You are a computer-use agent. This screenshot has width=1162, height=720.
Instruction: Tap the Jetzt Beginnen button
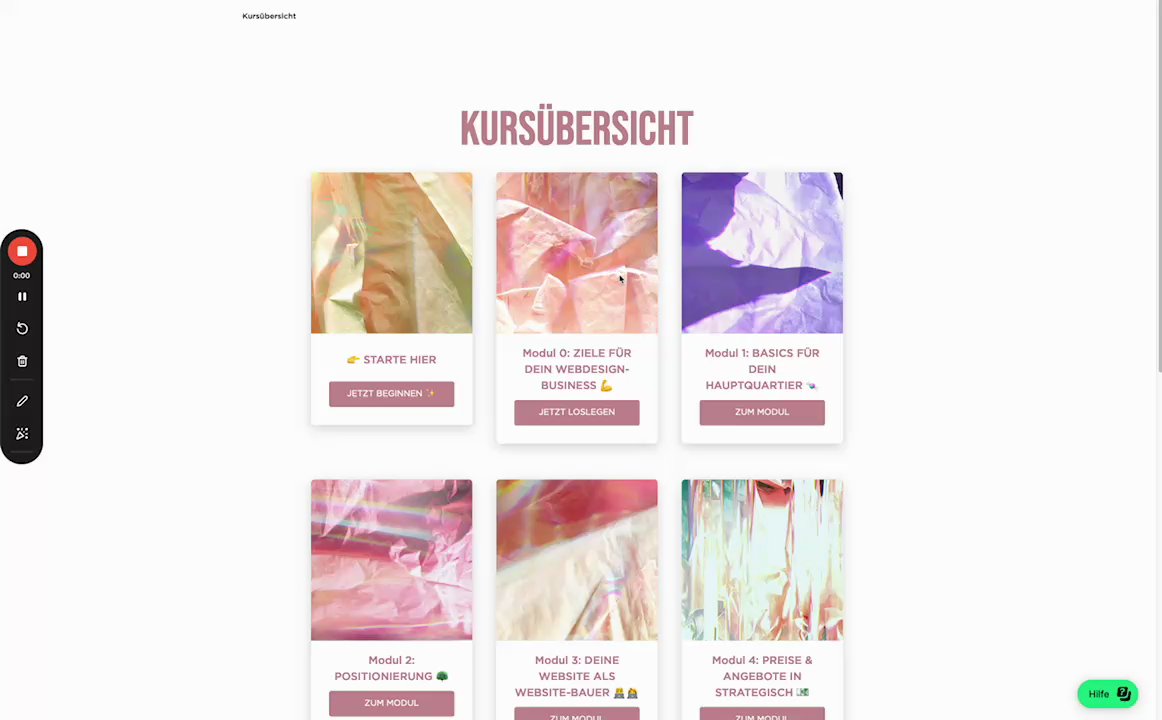click(391, 394)
